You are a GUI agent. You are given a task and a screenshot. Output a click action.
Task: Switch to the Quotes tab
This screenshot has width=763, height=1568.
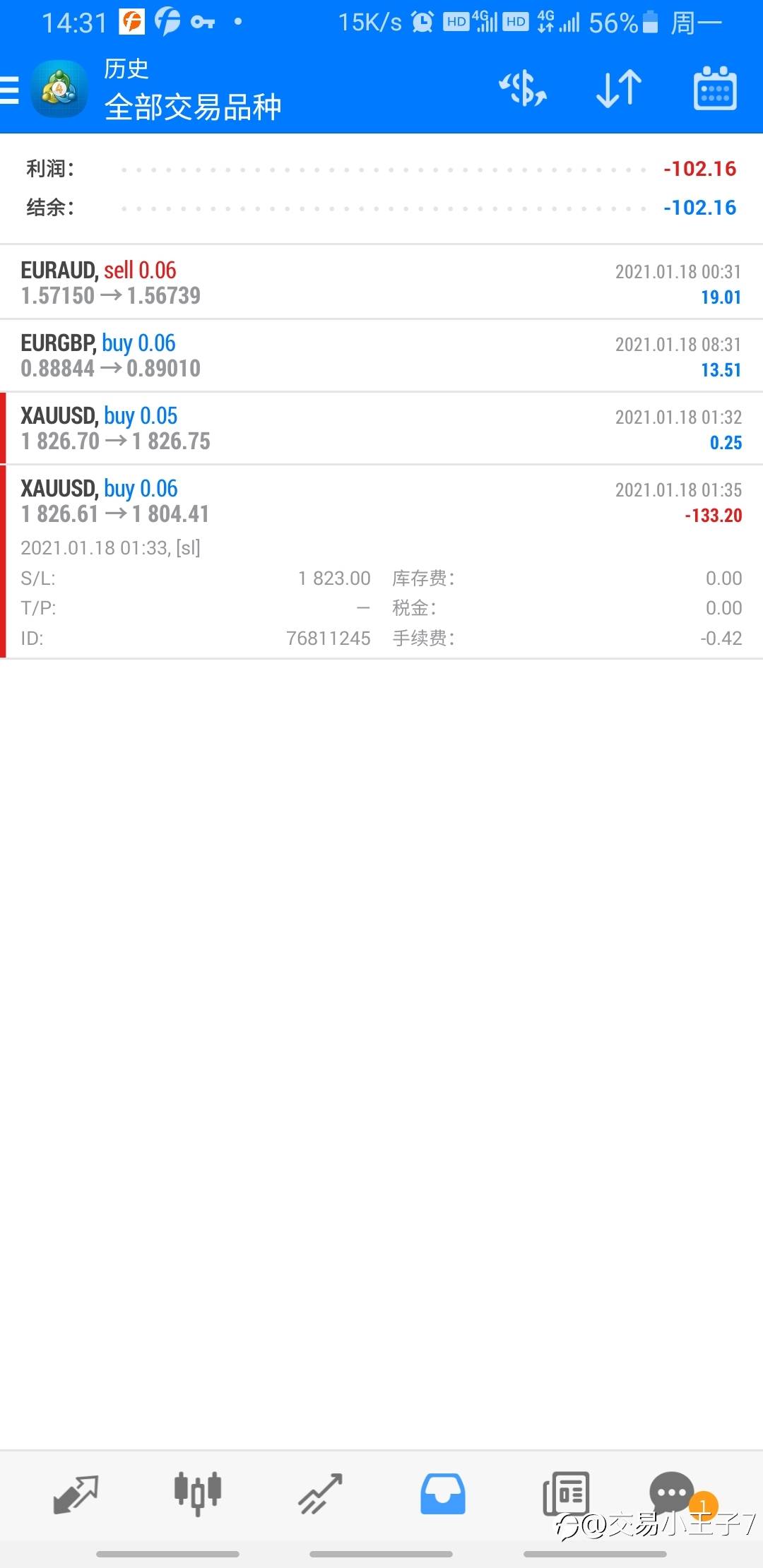76,1494
